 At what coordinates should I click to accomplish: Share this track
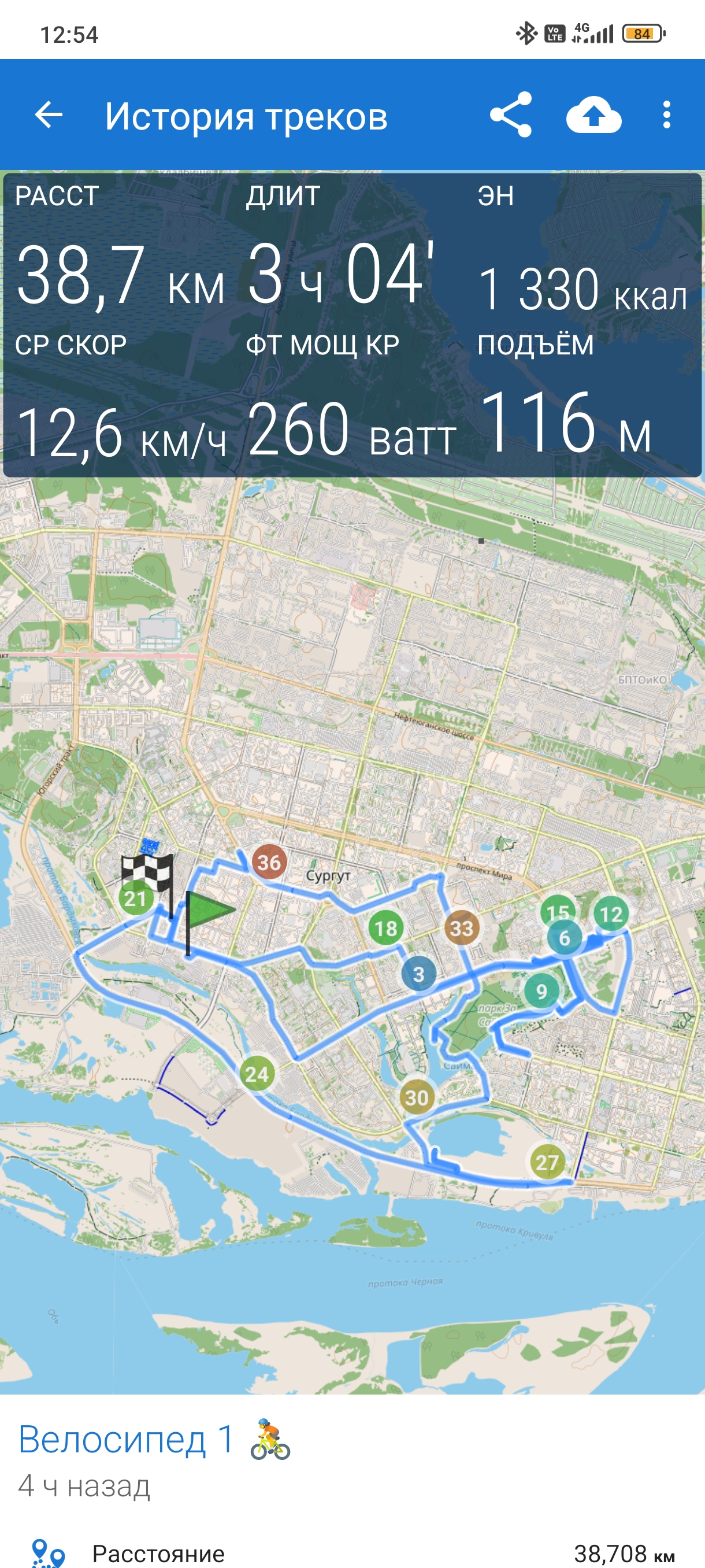511,114
